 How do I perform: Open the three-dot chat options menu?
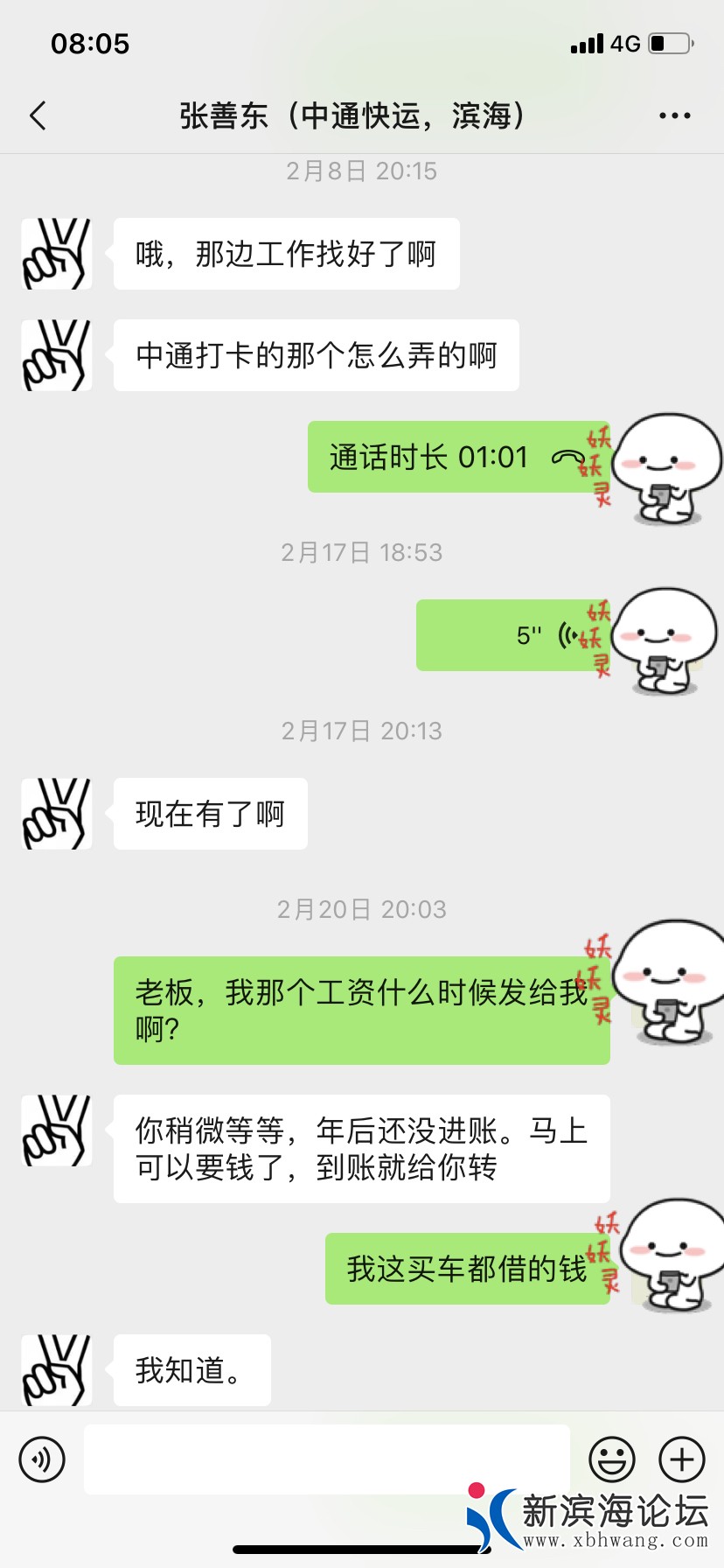coord(674,115)
